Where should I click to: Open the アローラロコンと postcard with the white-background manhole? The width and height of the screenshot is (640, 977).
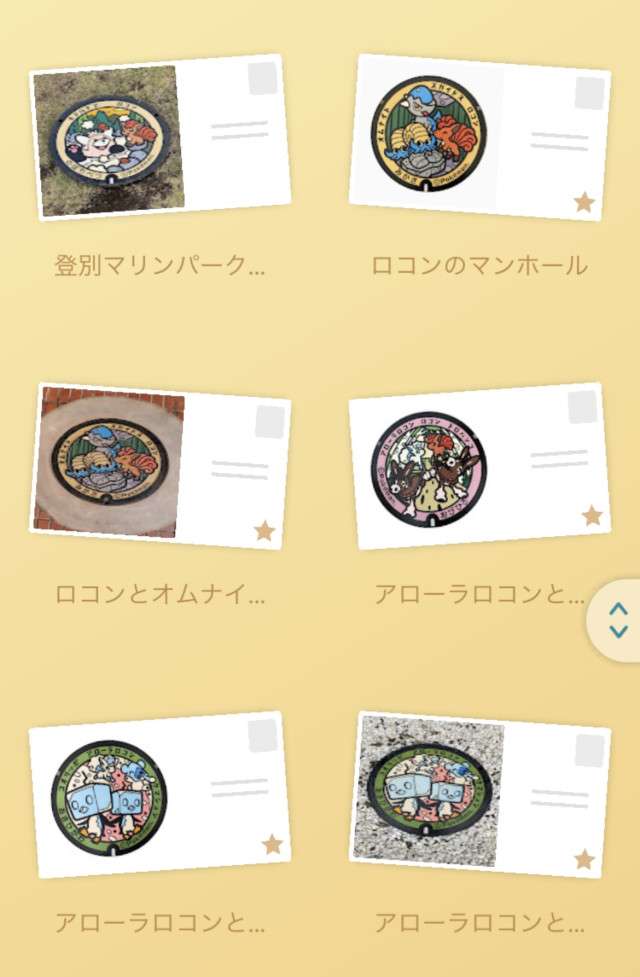click(160, 795)
